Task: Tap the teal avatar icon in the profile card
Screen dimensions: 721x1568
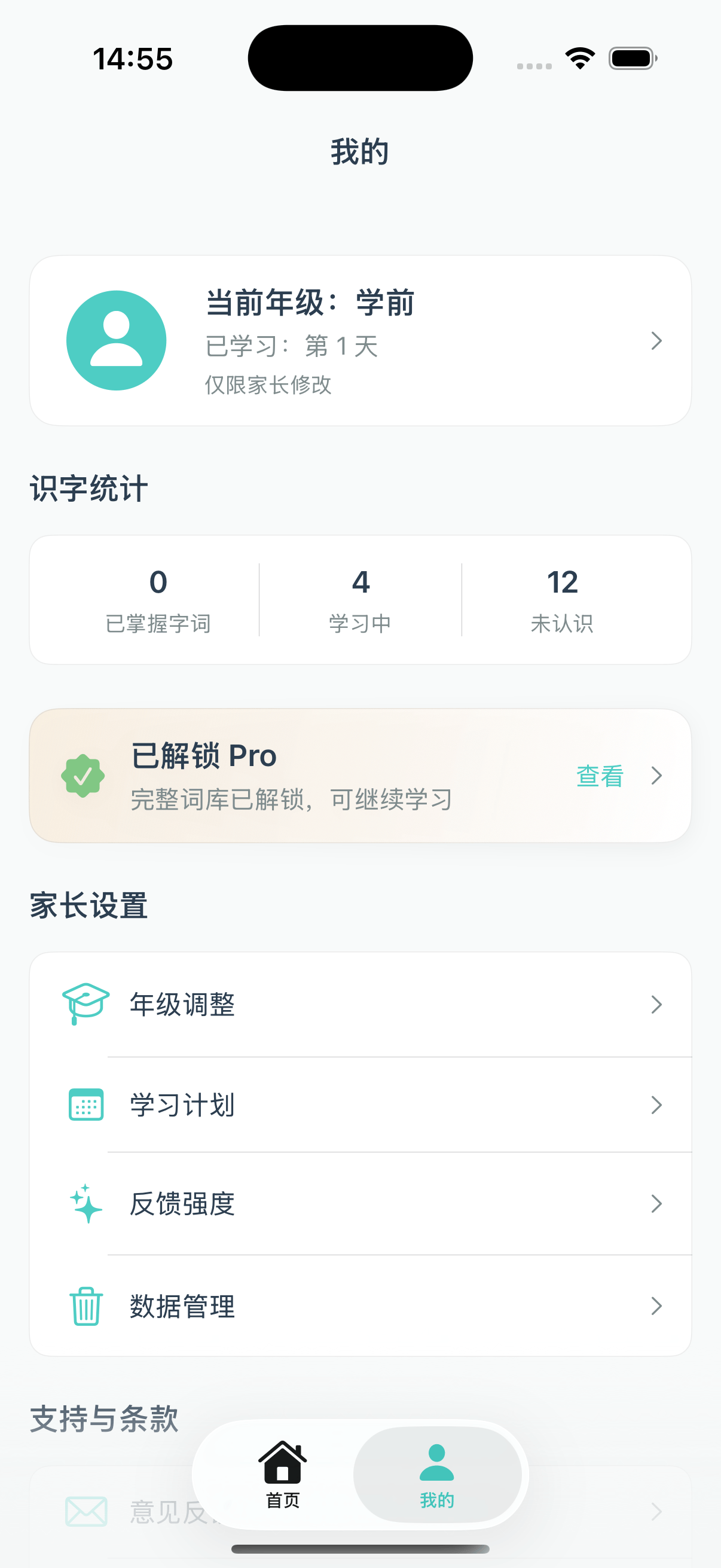Action: 117,340
